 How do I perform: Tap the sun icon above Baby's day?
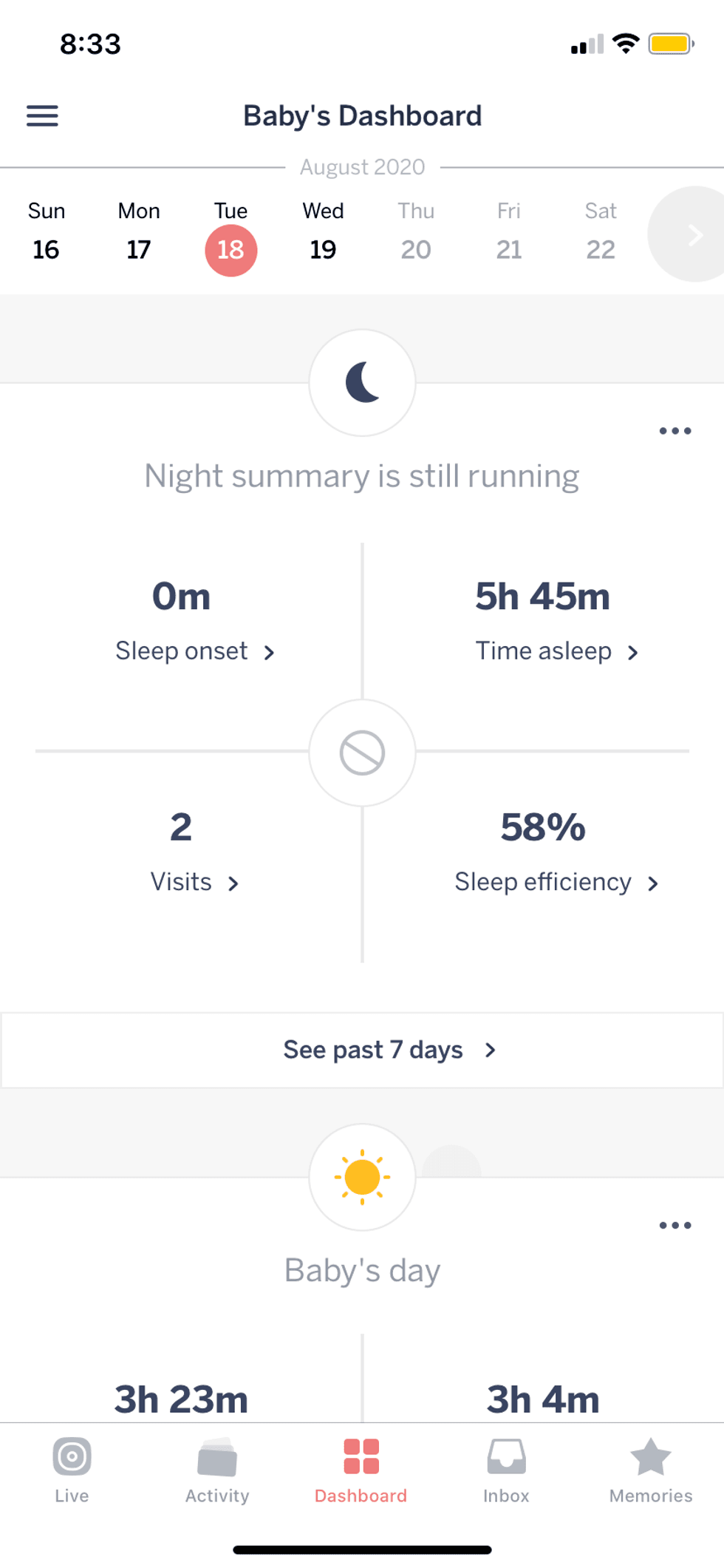pyautogui.click(x=361, y=1177)
